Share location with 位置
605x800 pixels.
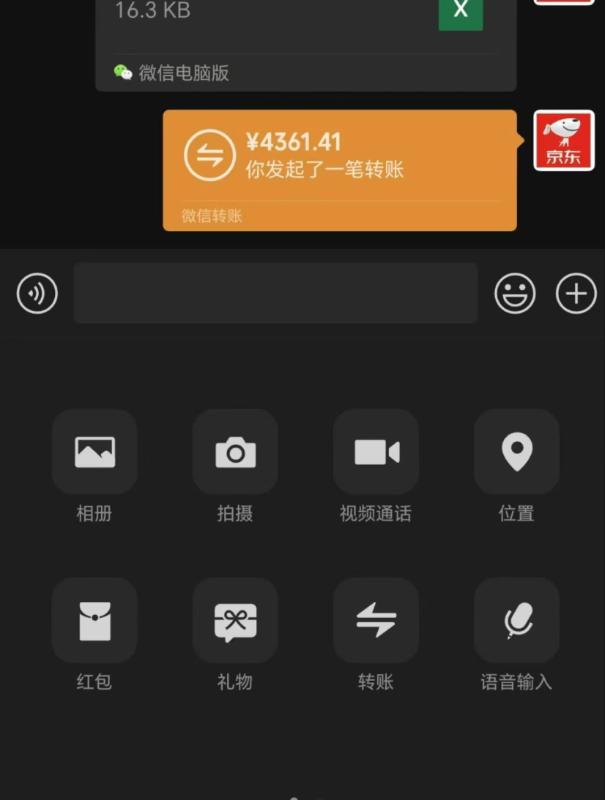coord(516,453)
